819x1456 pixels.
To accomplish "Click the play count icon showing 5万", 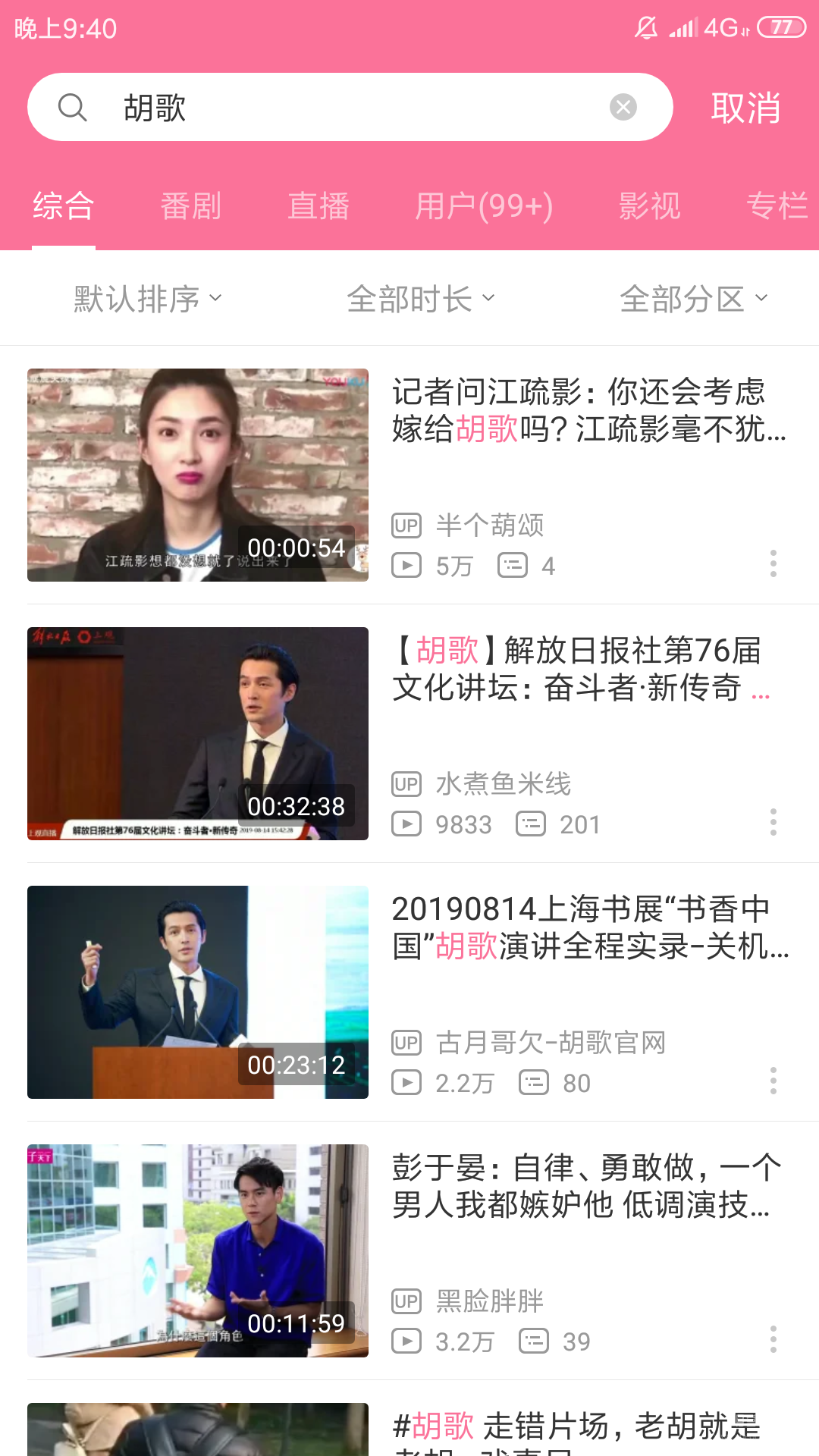I will [407, 565].
